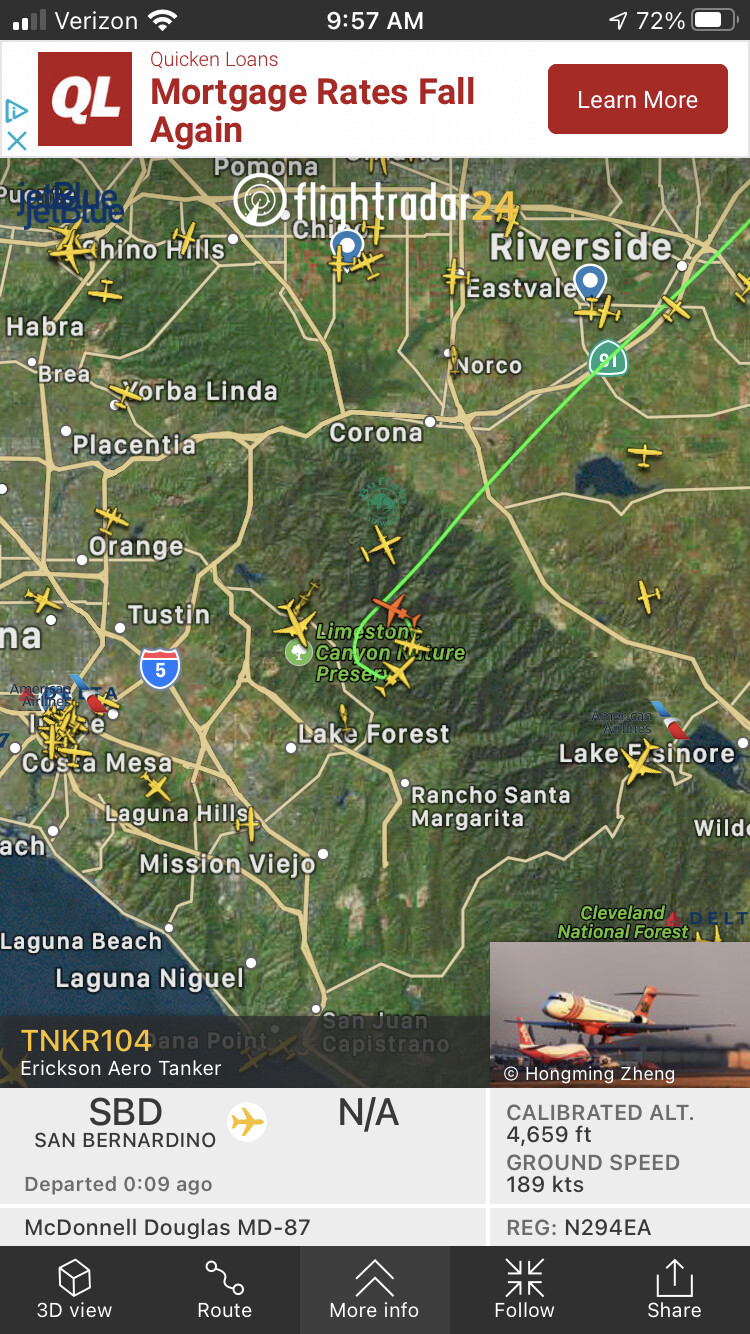
Task: Share this flight
Action: tap(674, 1289)
